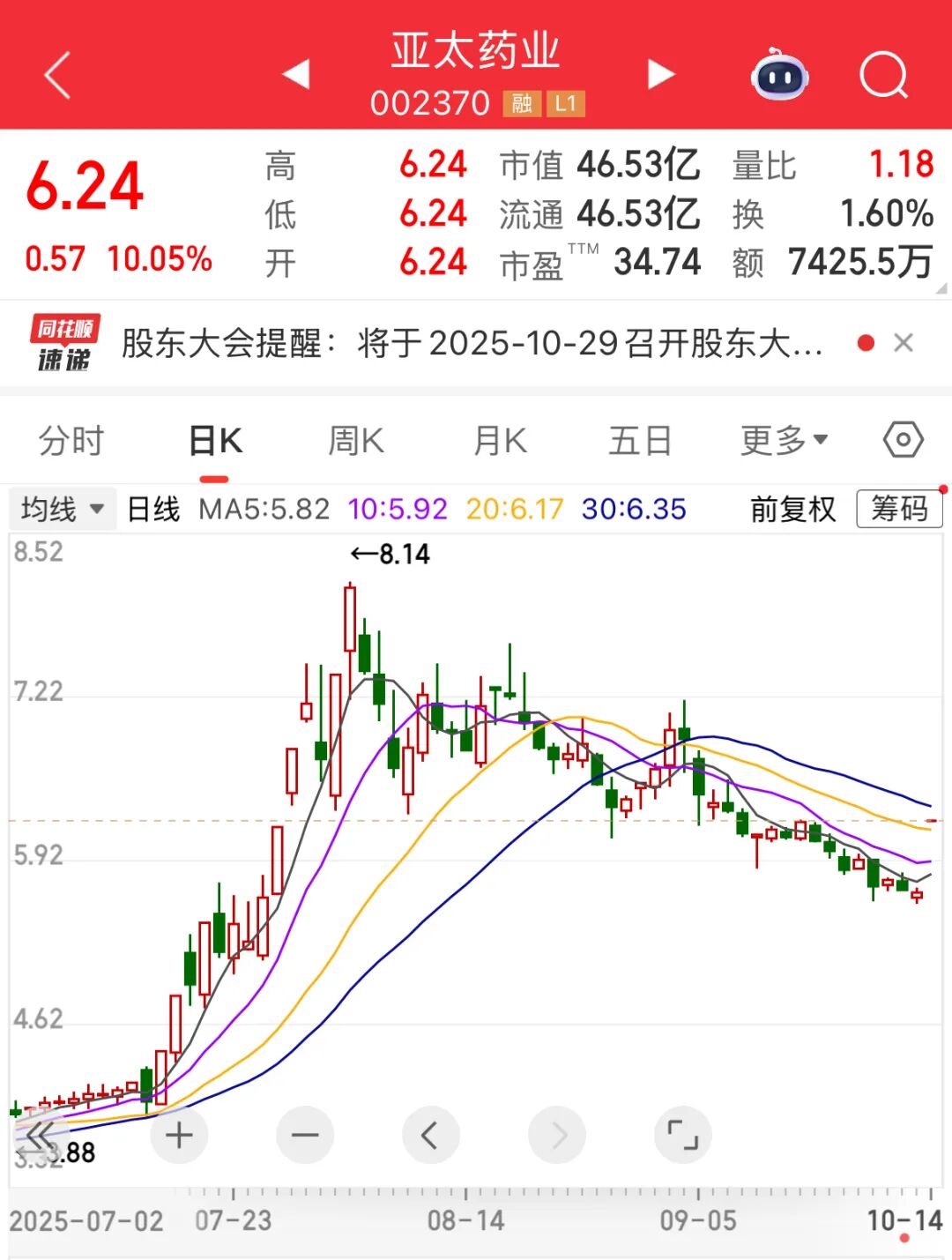The width and height of the screenshot is (952, 1260).
Task: Toggle fullscreen chart view
Action: (683, 1136)
